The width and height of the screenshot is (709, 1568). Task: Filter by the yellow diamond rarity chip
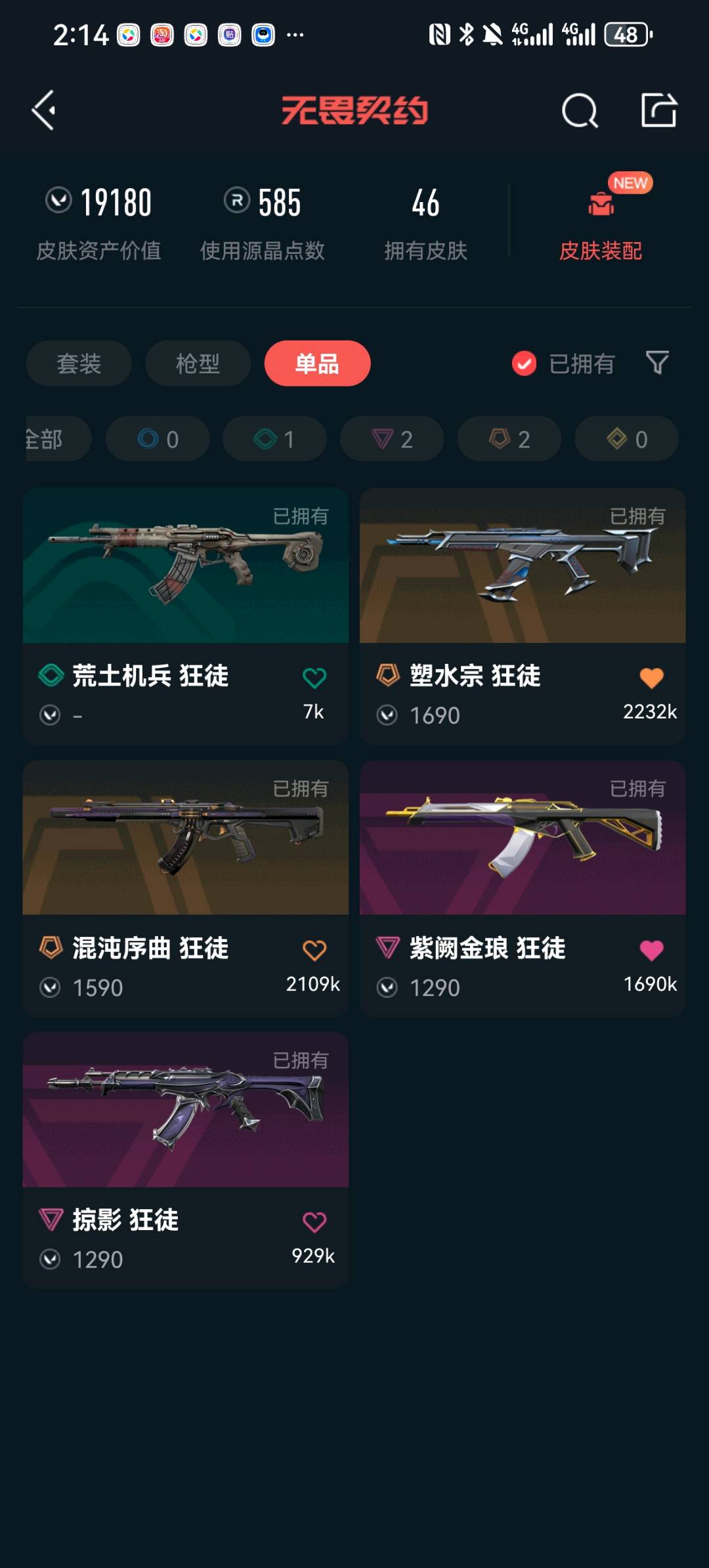[626, 439]
